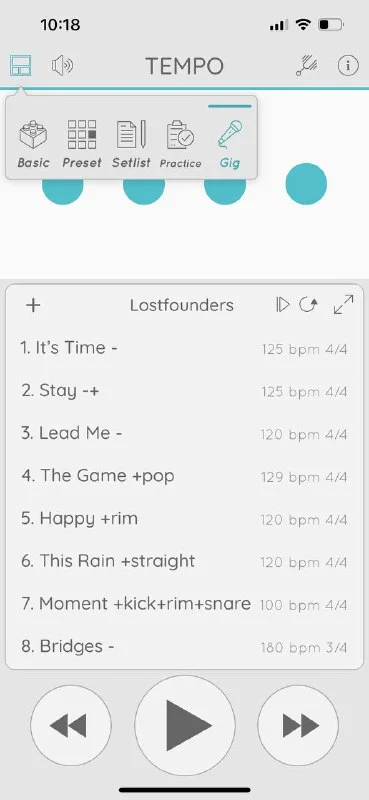Select song 4. The Game +pop
369x800 pixels.
[x=184, y=476]
